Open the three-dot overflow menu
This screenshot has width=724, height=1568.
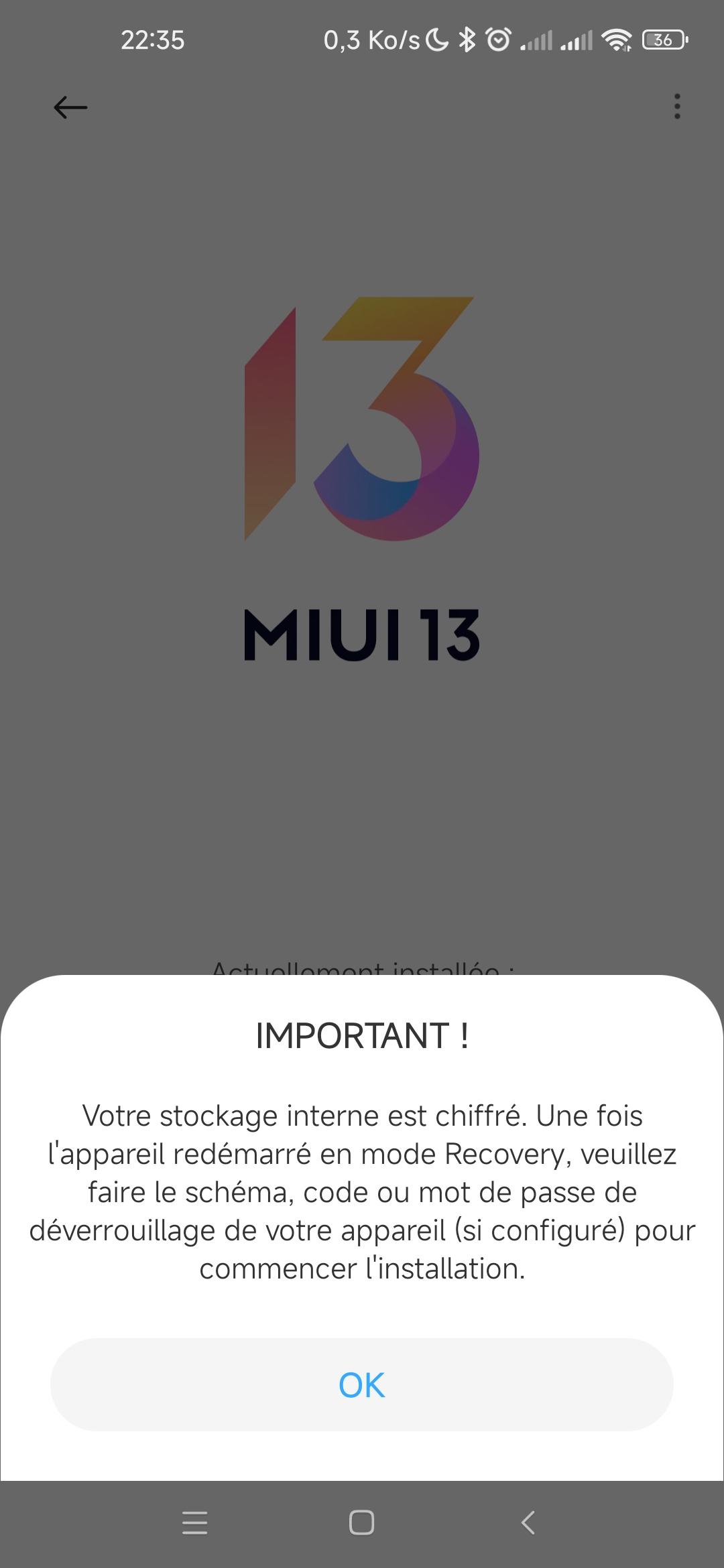point(677,107)
